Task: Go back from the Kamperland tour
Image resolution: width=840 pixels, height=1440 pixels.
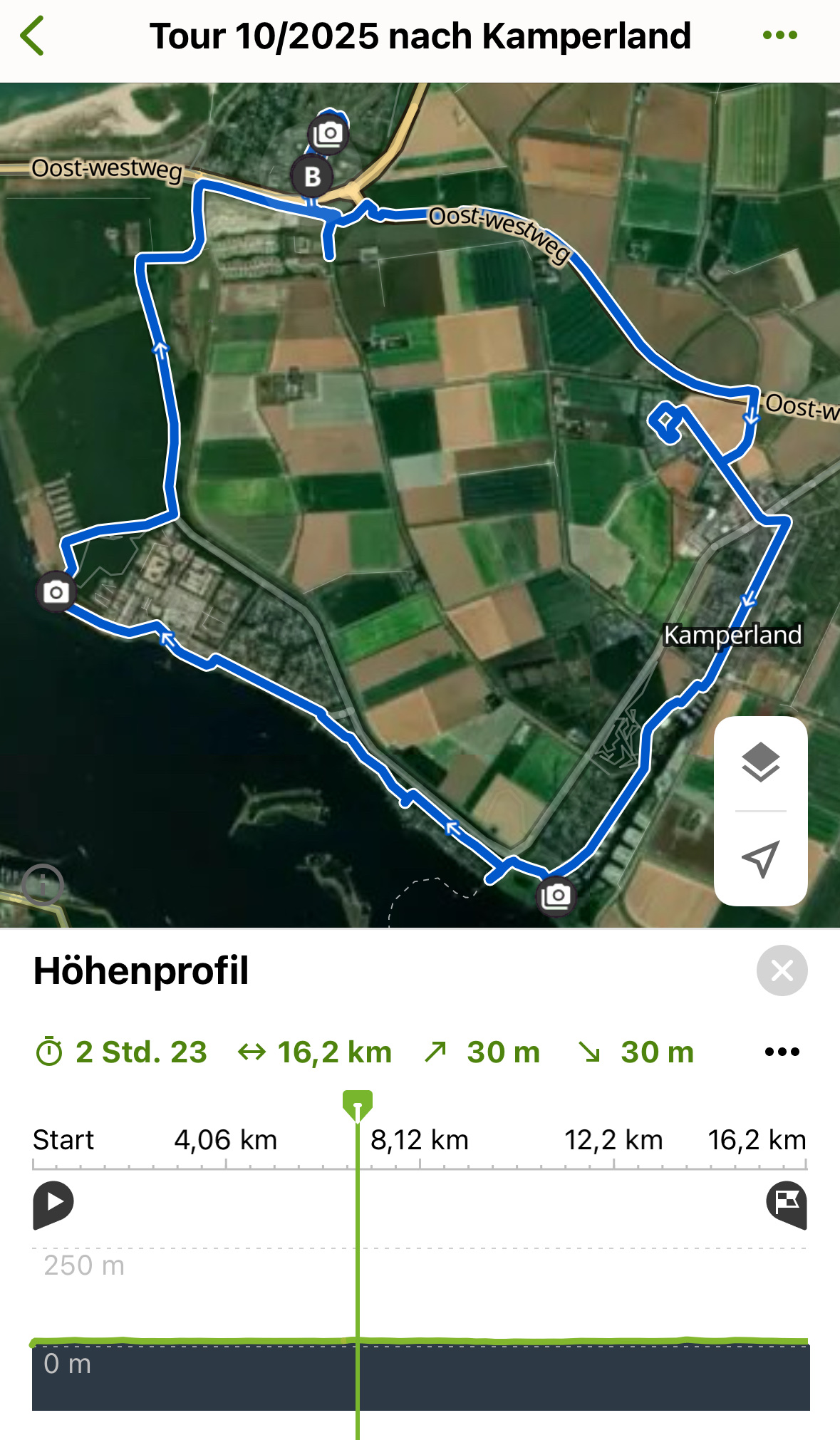Action: (x=33, y=36)
